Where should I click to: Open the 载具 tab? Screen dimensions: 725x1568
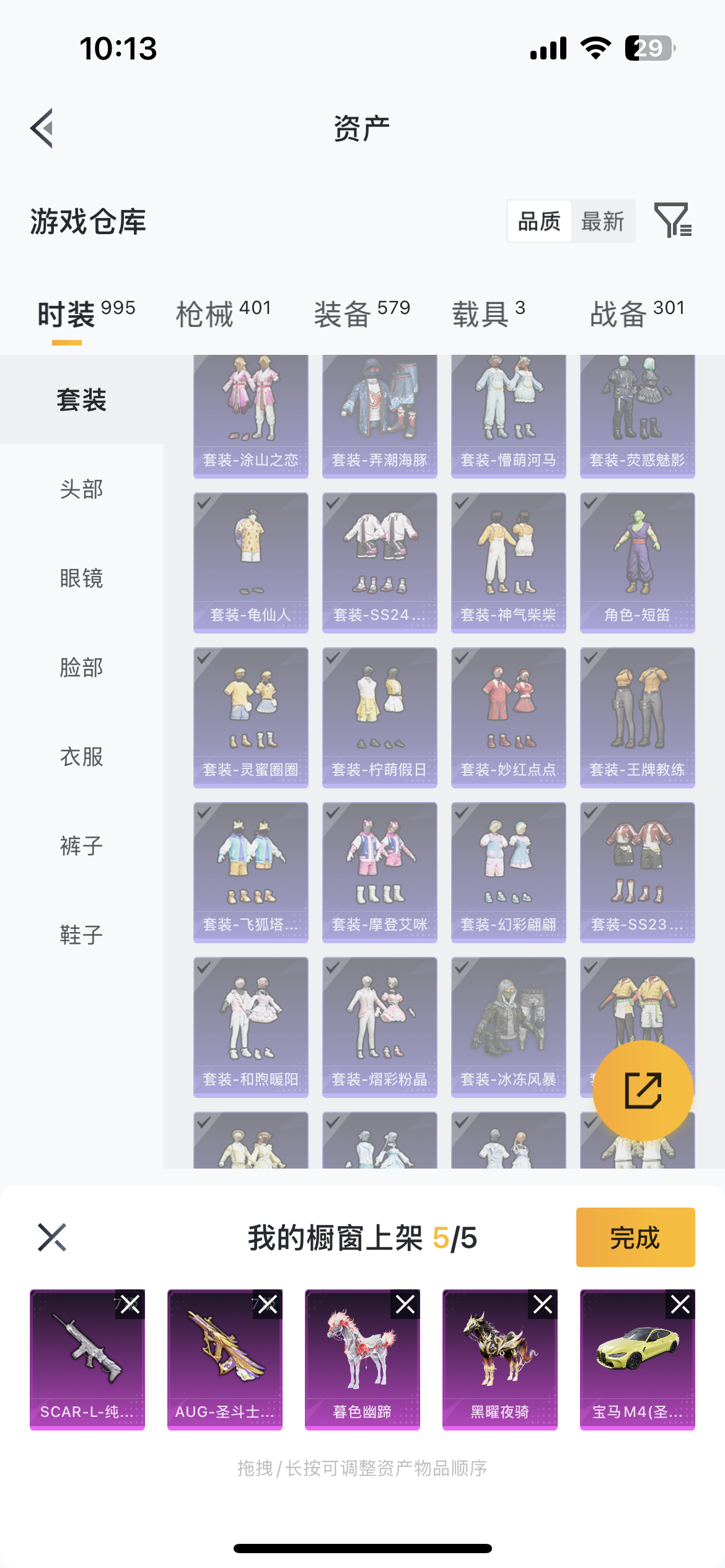tap(488, 313)
